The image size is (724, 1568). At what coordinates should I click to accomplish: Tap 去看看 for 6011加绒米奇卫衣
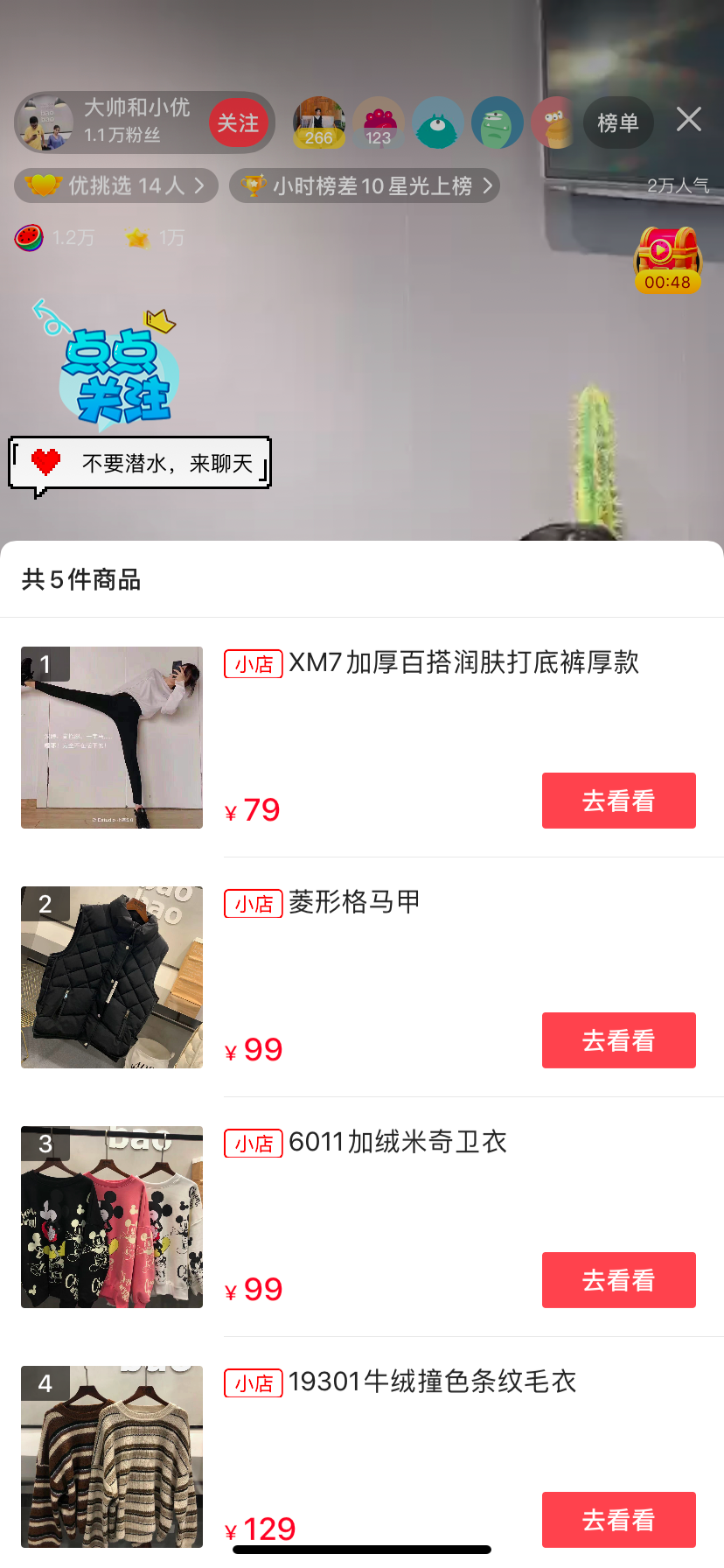(x=618, y=1280)
